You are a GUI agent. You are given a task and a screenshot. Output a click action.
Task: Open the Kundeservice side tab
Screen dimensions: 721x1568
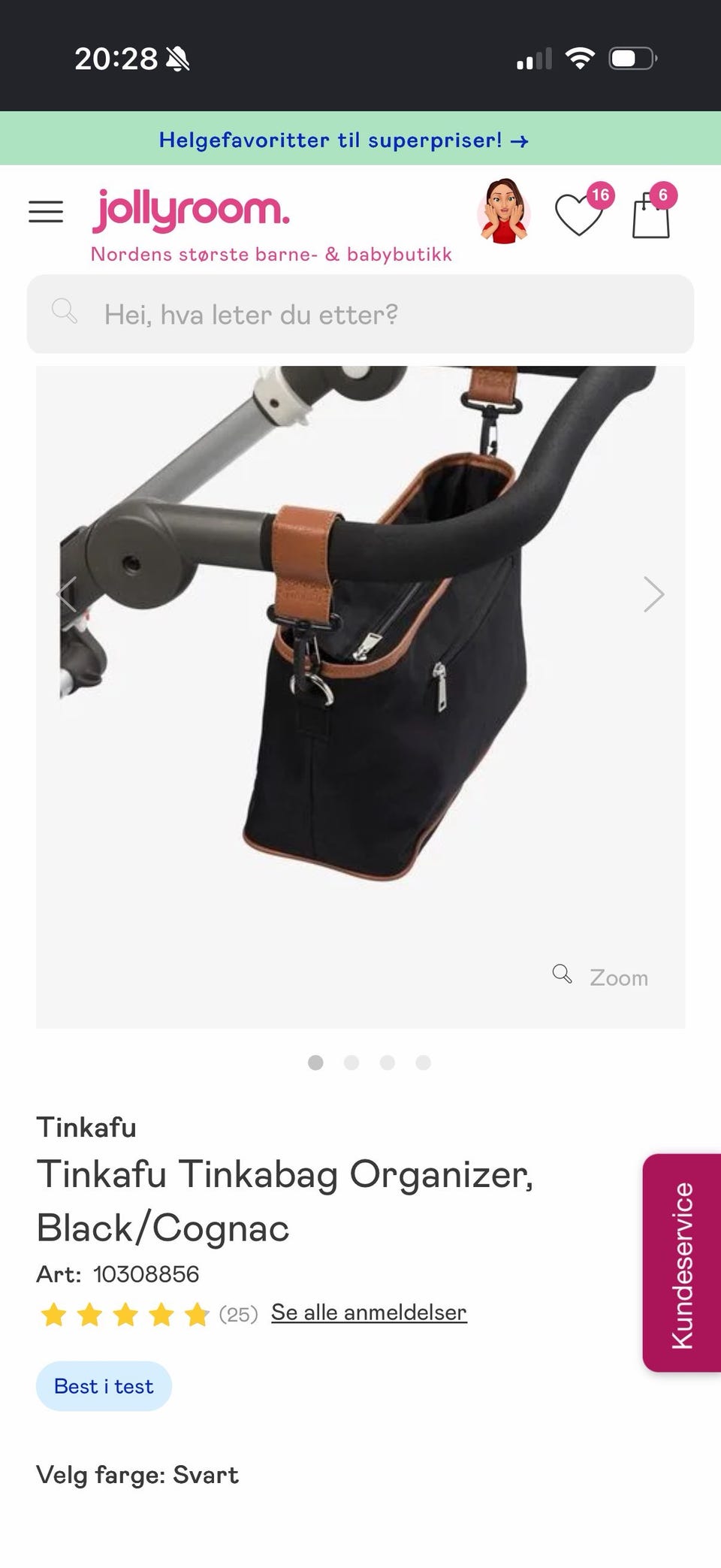coord(682,1263)
